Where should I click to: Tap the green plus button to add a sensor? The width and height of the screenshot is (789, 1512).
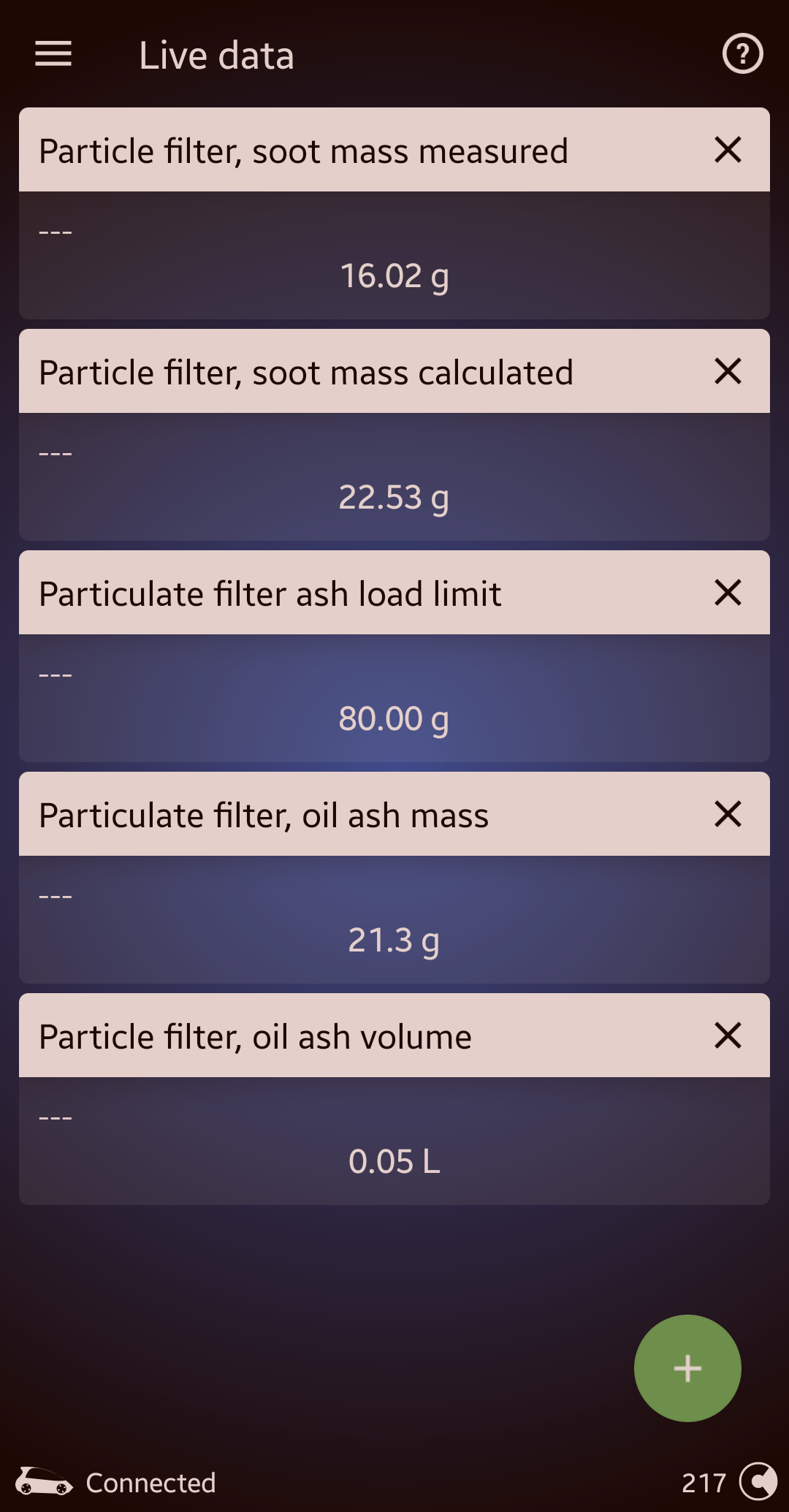[x=687, y=1367]
